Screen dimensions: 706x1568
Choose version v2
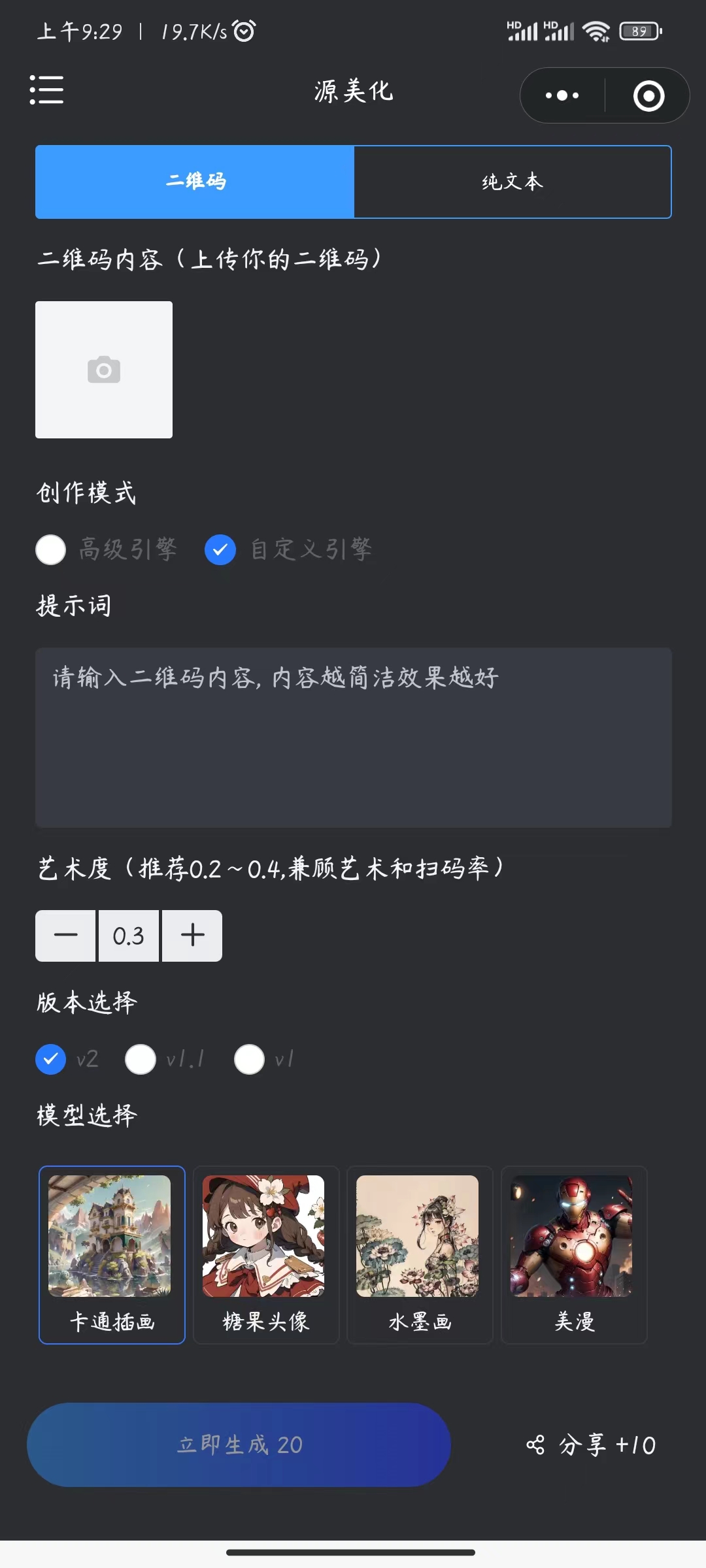point(67,1059)
